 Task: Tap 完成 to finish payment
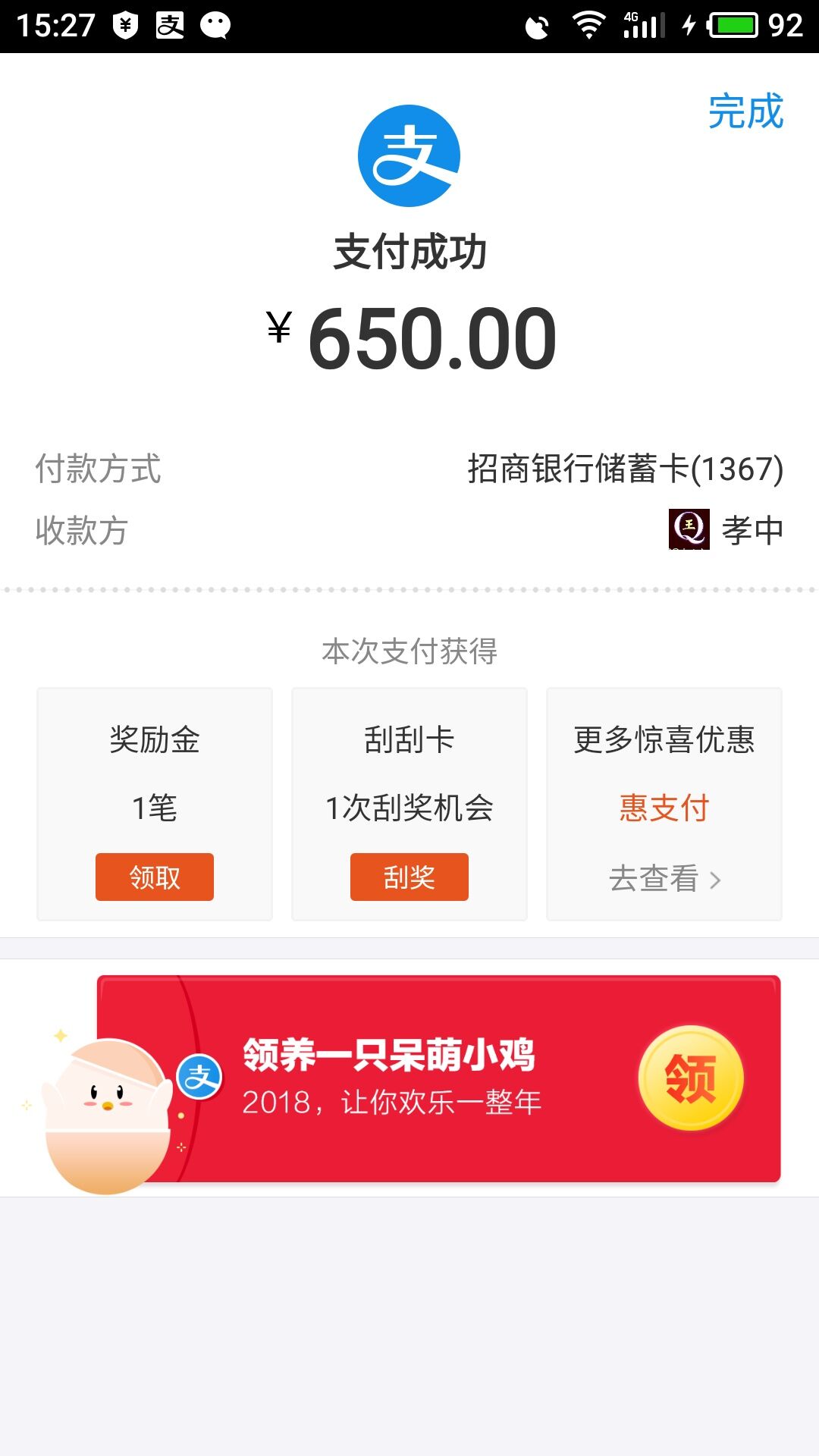pyautogui.click(x=745, y=111)
